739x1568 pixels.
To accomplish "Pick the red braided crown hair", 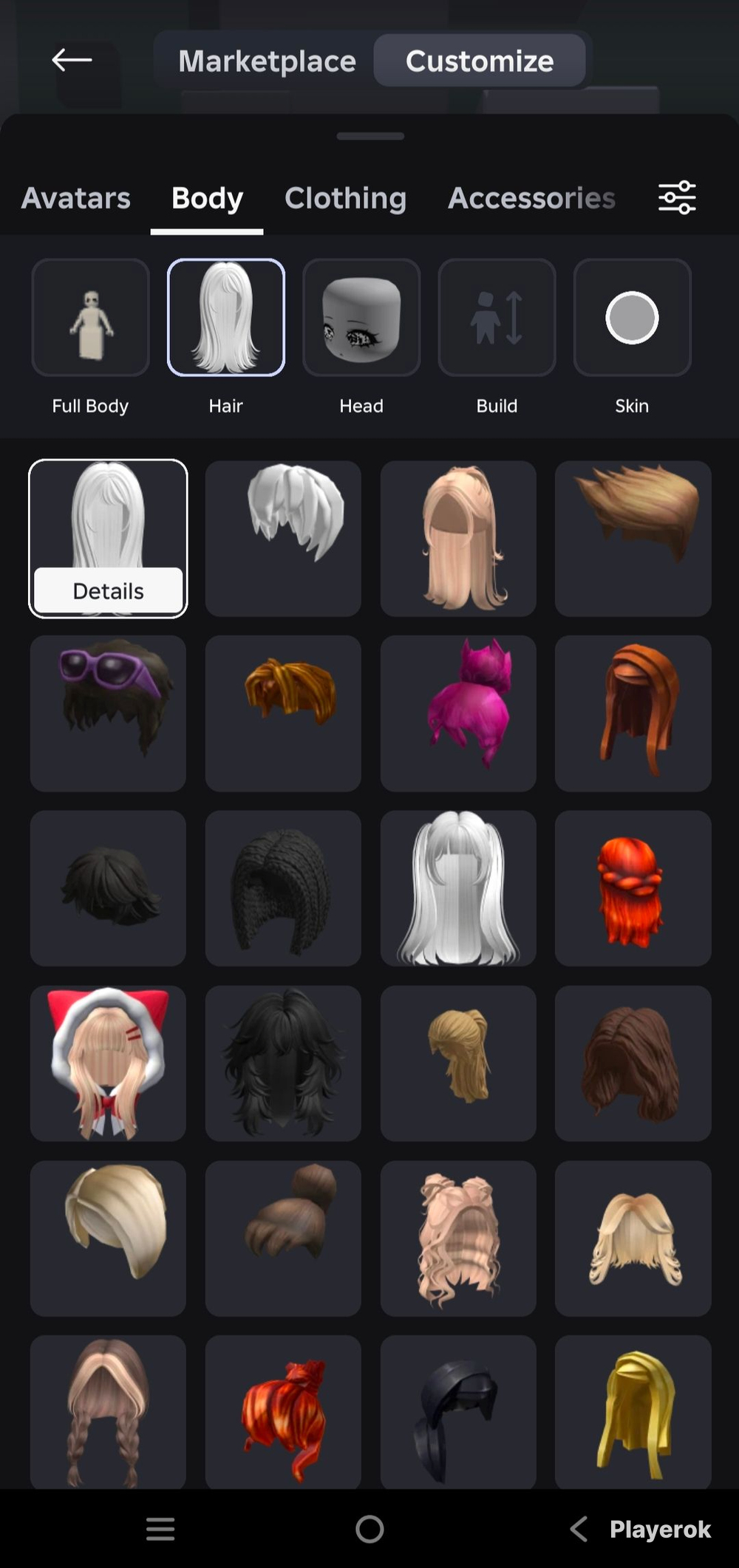I will (x=633, y=888).
